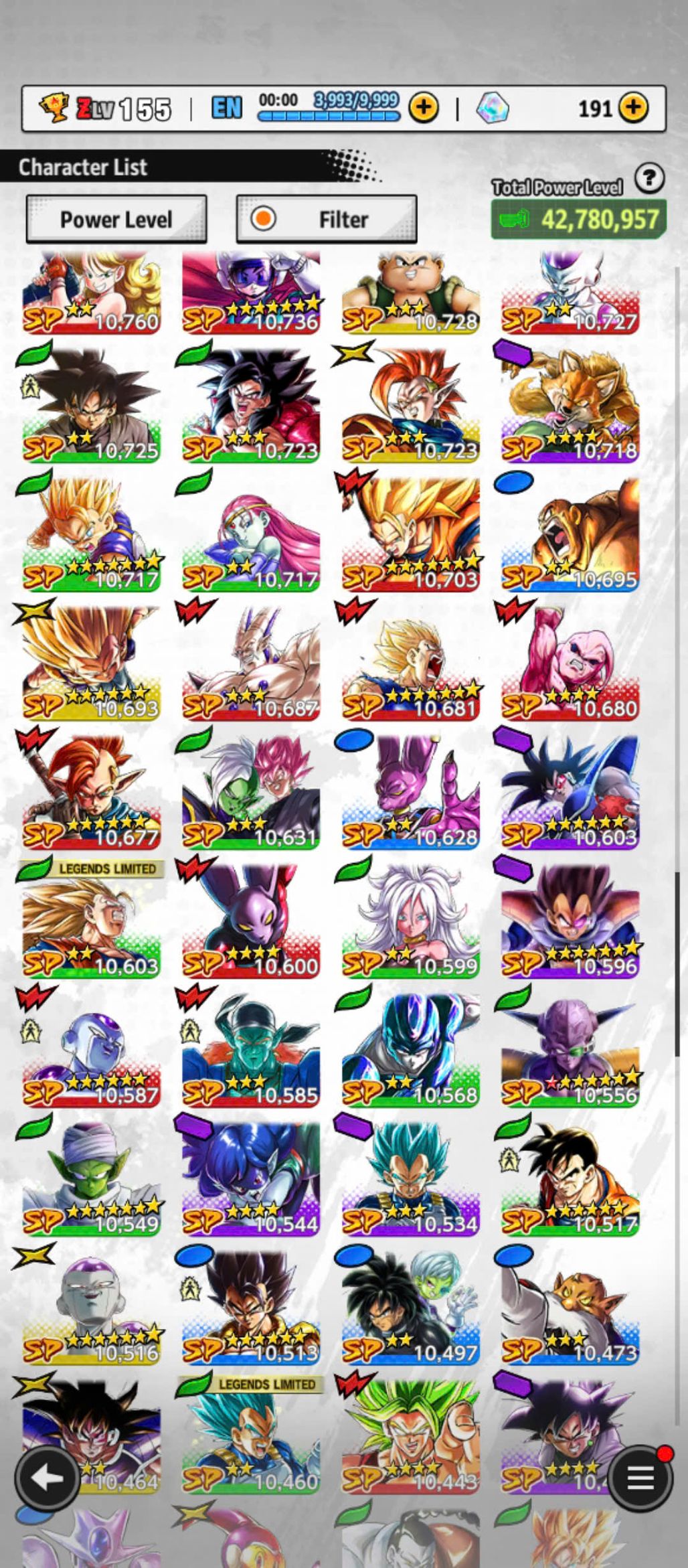Screen dimensions: 688x1568
Task: Add energy with the plus button
Action: coord(424,107)
